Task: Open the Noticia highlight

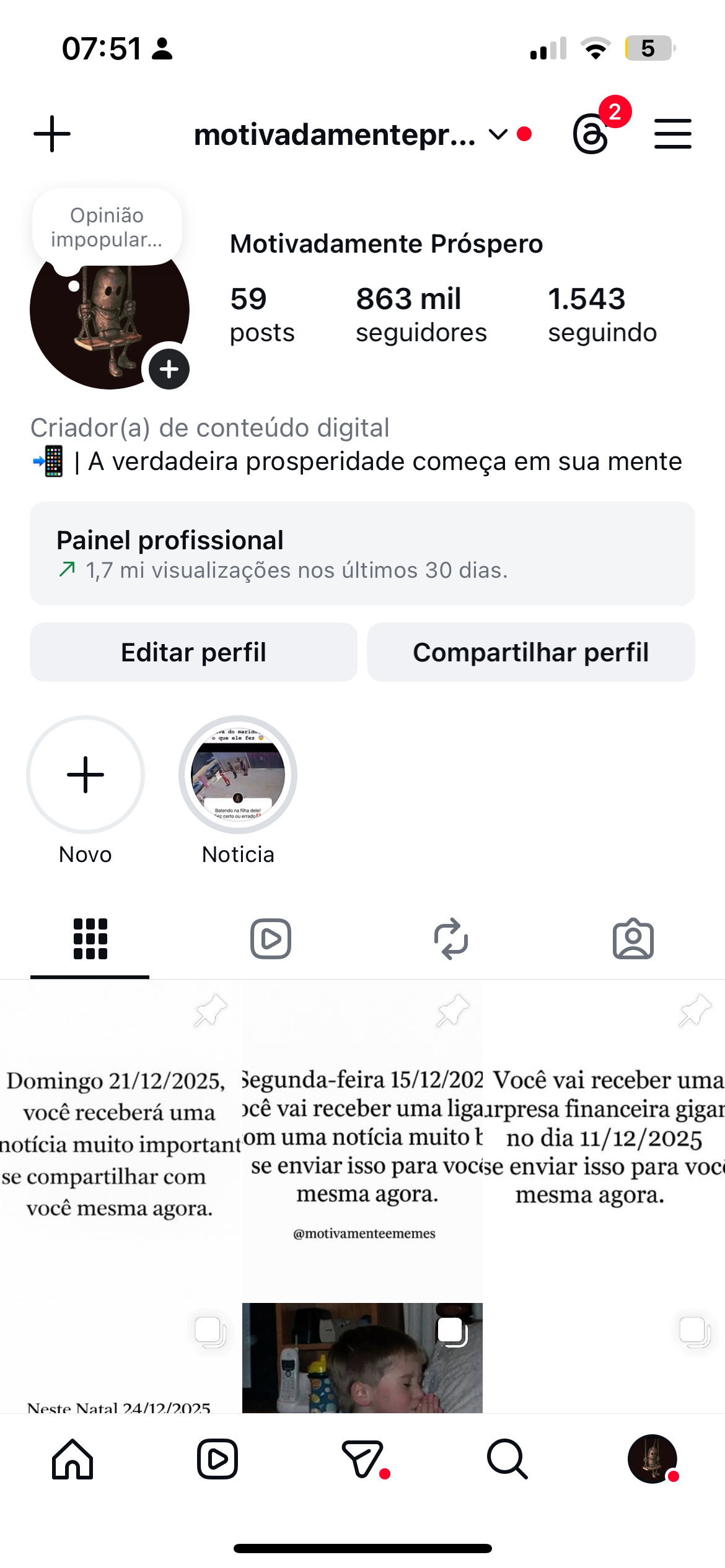Action: pyautogui.click(x=238, y=775)
